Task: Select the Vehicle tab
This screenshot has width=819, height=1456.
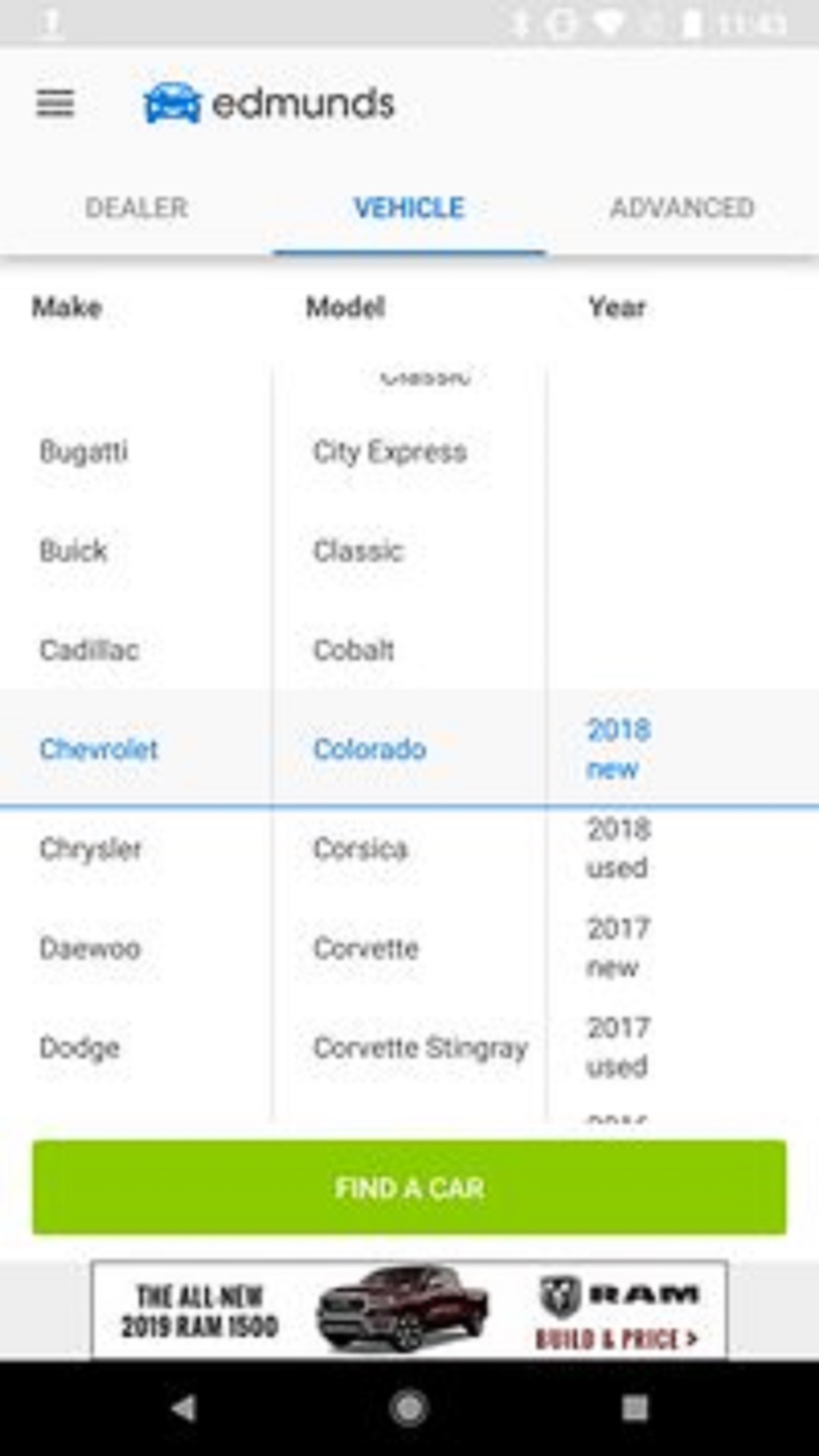Action: tap(409, 208)
